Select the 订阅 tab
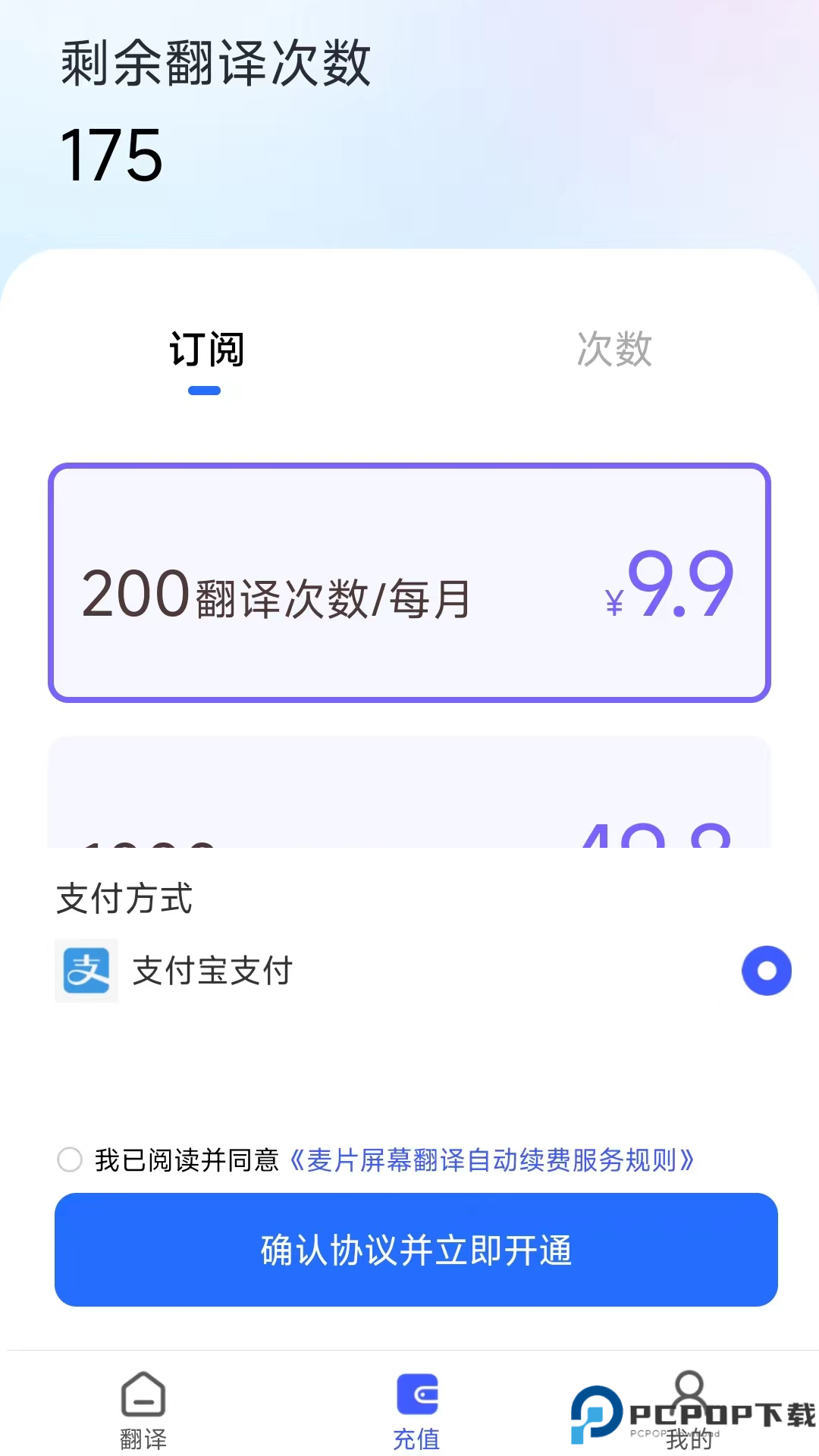Screen dimensions: 819x1456 (205, 350)
